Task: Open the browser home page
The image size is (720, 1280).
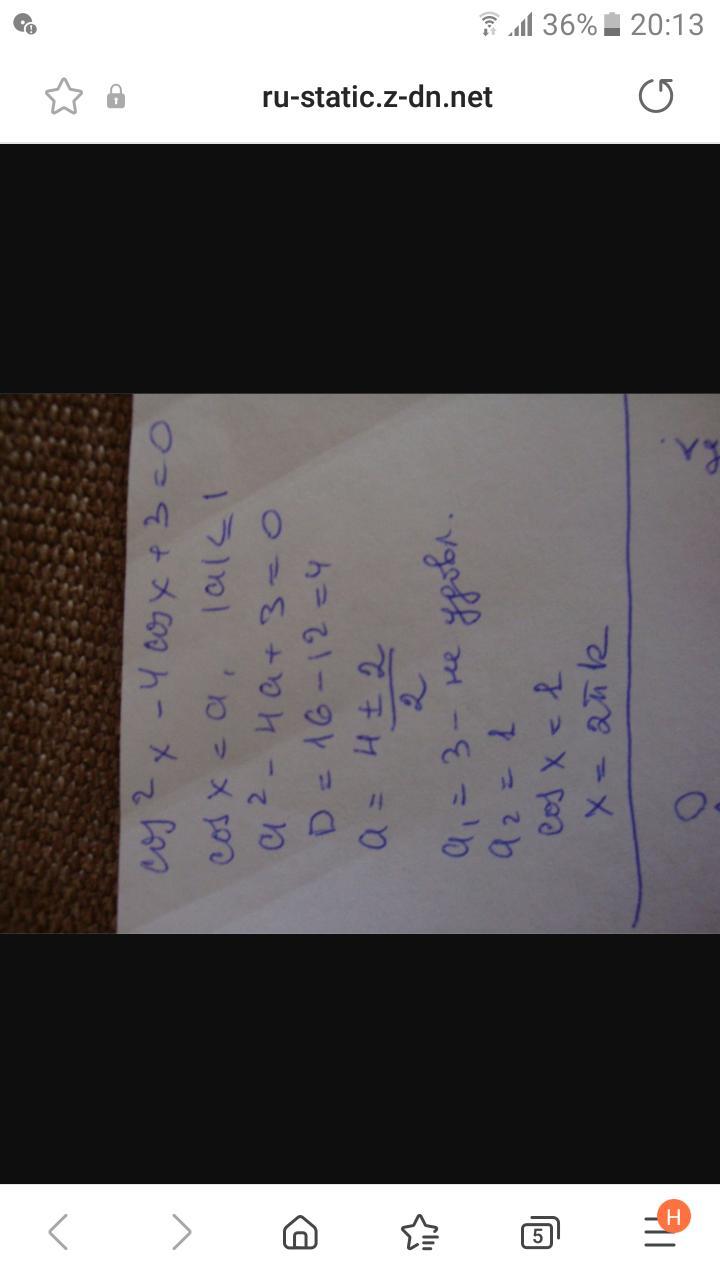Action: pos(300,1233)
